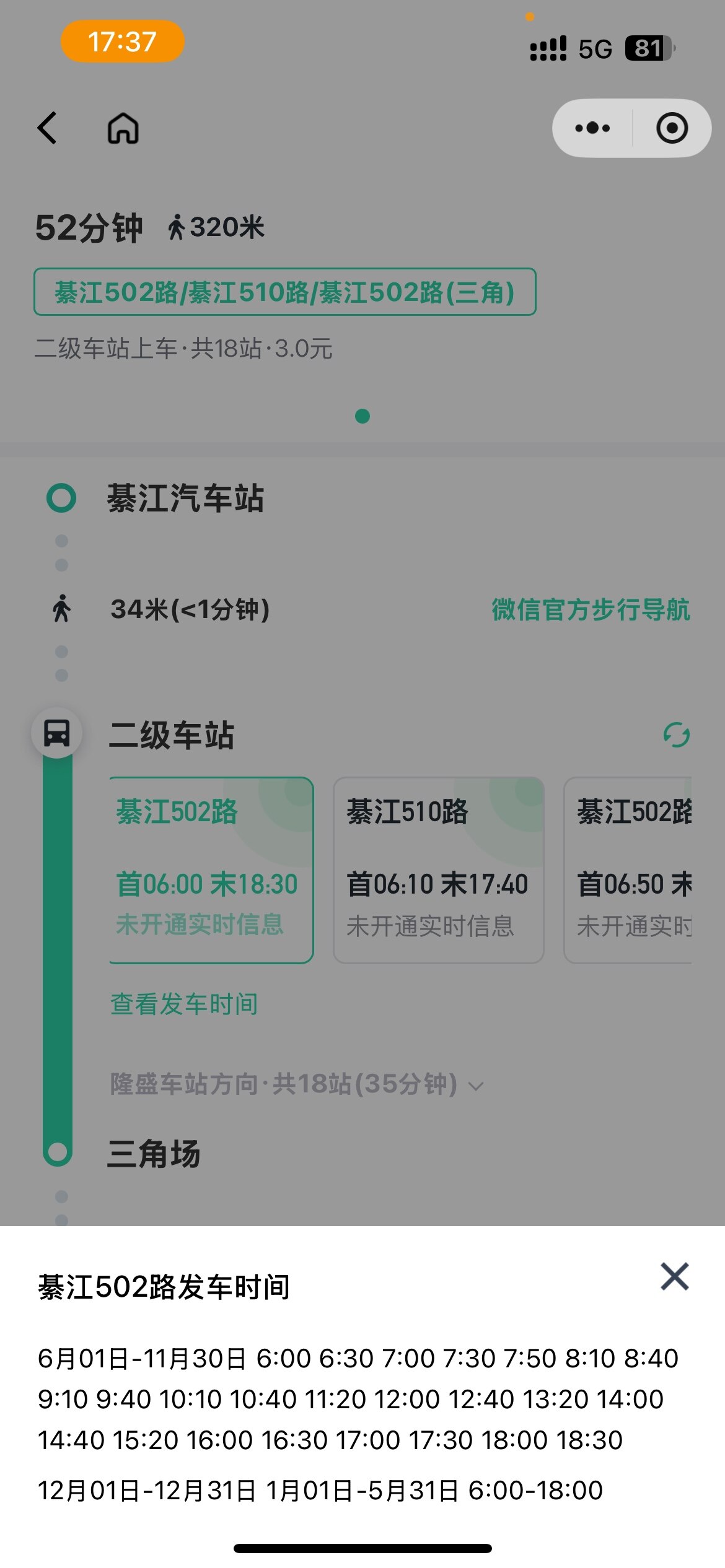Viewport: 725px width, 1568px height.
Task: Select the 綦江502路 card with 末18:30
Action: coord(211,869)
